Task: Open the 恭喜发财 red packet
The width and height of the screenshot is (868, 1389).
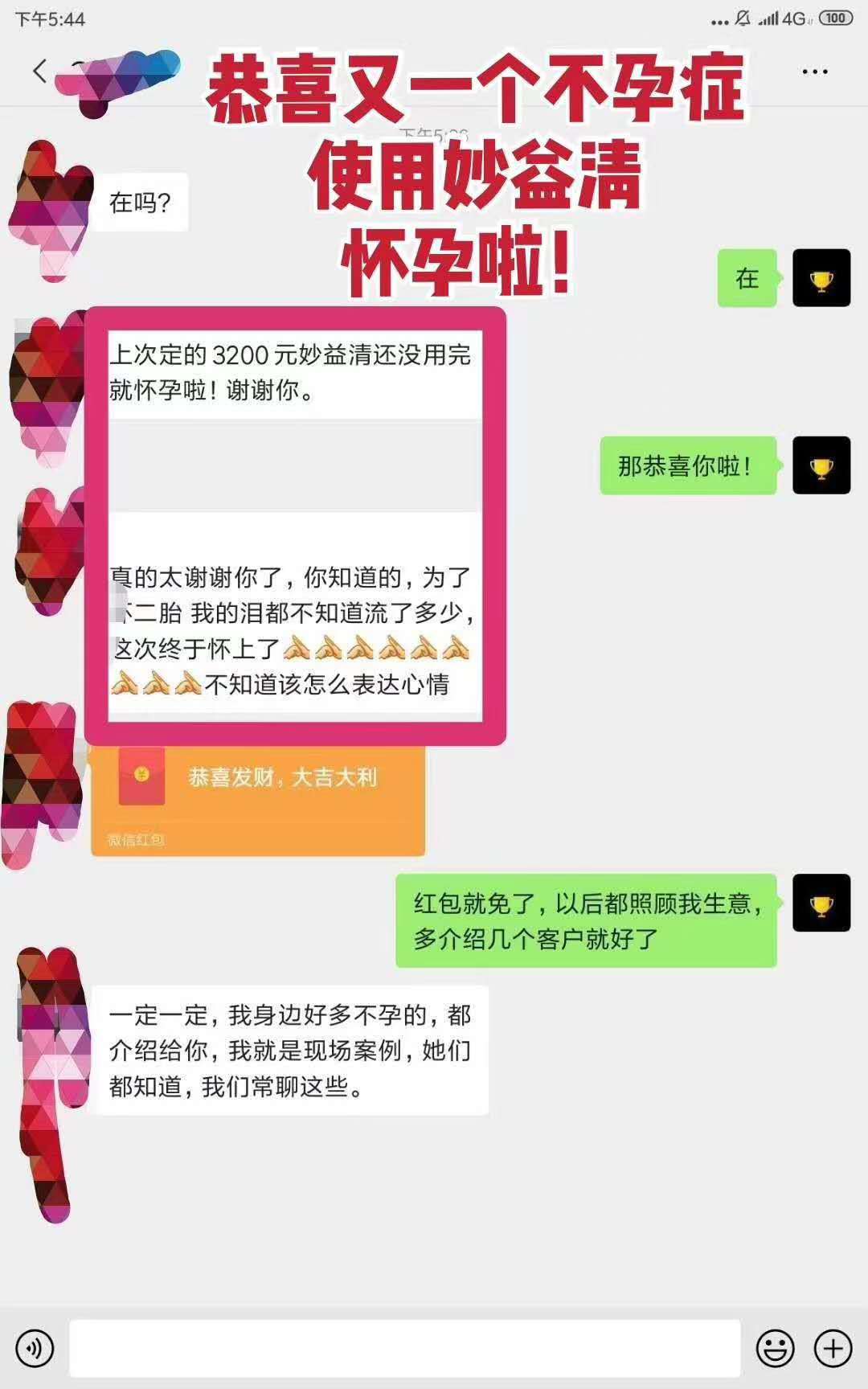Action: pyautogui.click(x=257, y=796)
